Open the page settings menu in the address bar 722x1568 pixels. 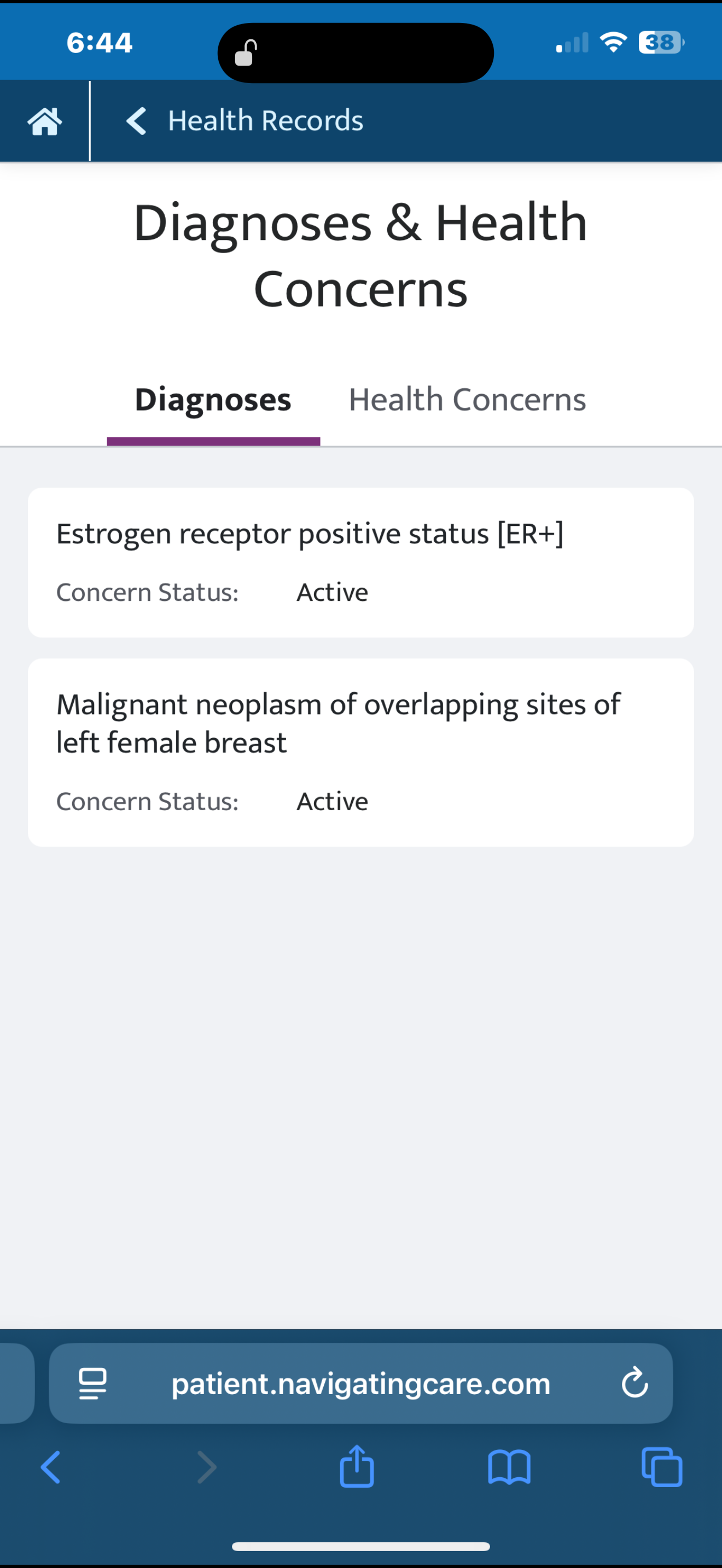point(92,1384)
